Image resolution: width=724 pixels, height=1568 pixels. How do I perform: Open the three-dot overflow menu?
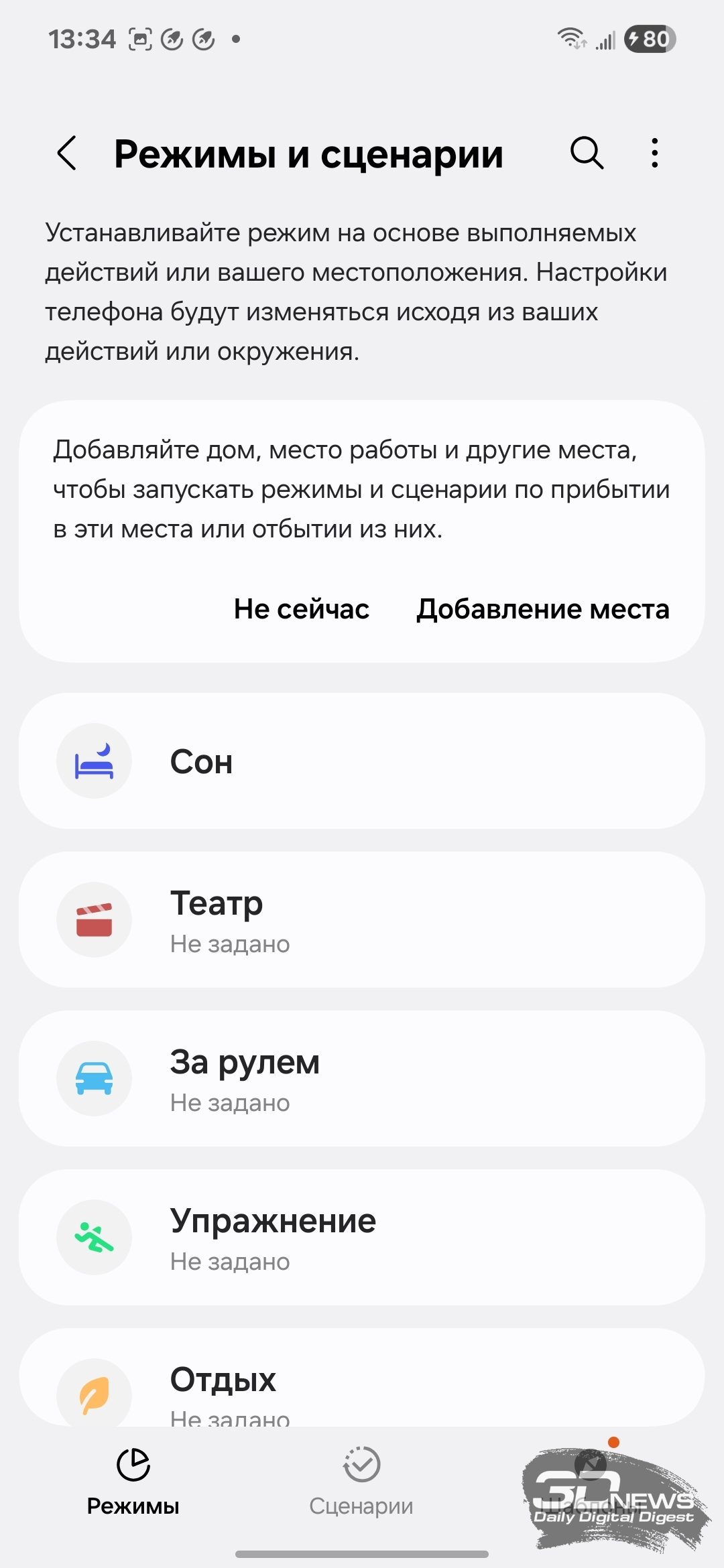click(x=655, y=153)
